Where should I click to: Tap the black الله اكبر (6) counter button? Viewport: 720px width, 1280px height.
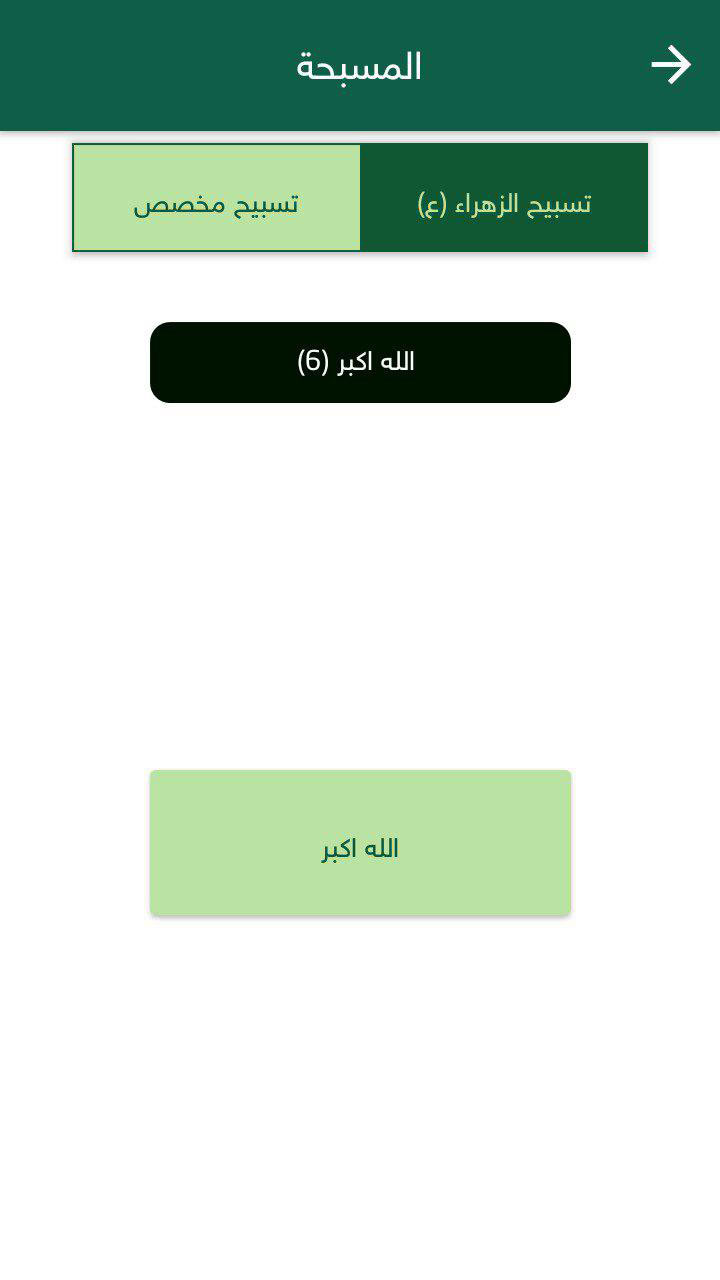click(360, 362)
